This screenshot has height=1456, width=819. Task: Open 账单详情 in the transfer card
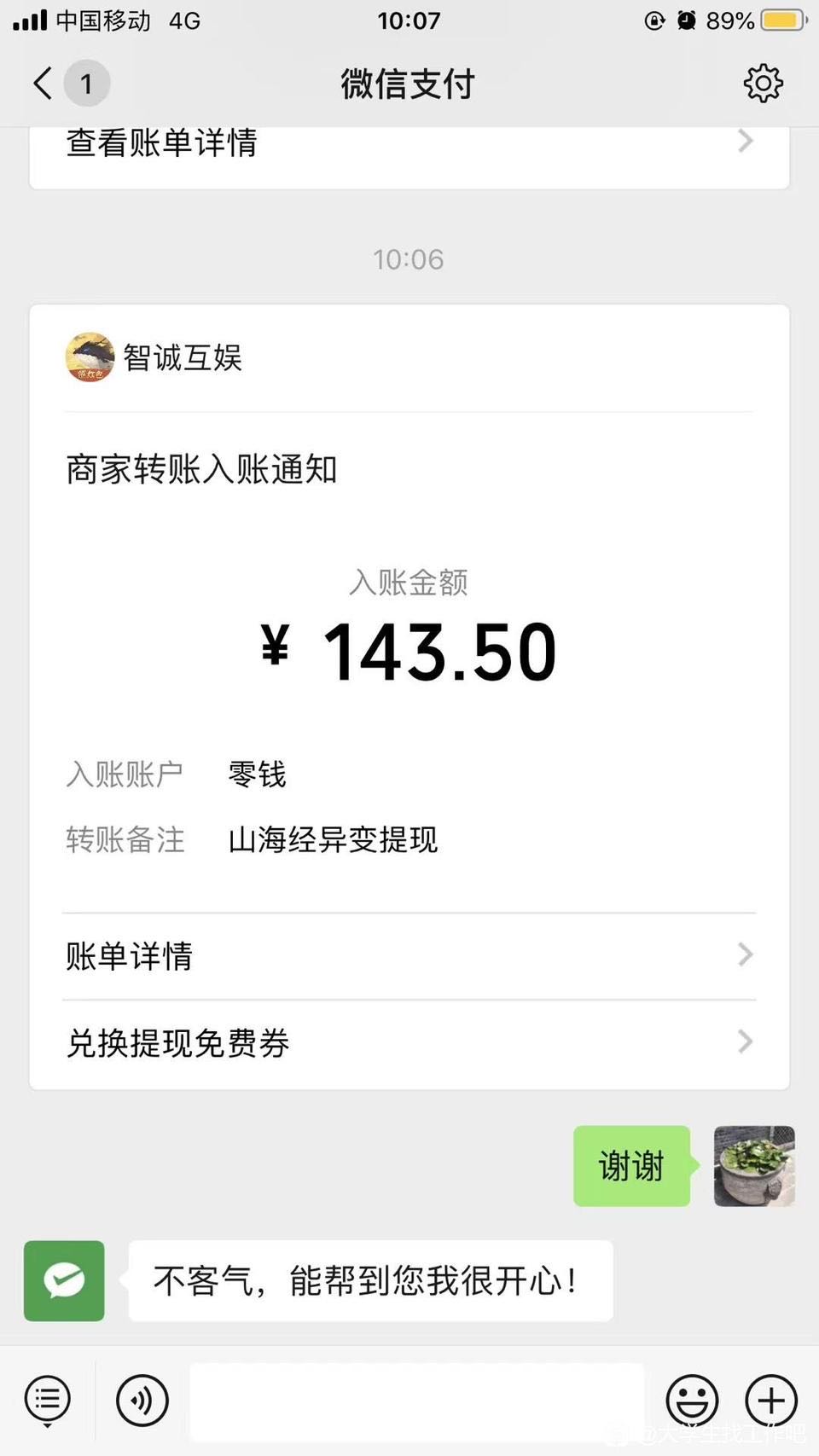point(409,956)
